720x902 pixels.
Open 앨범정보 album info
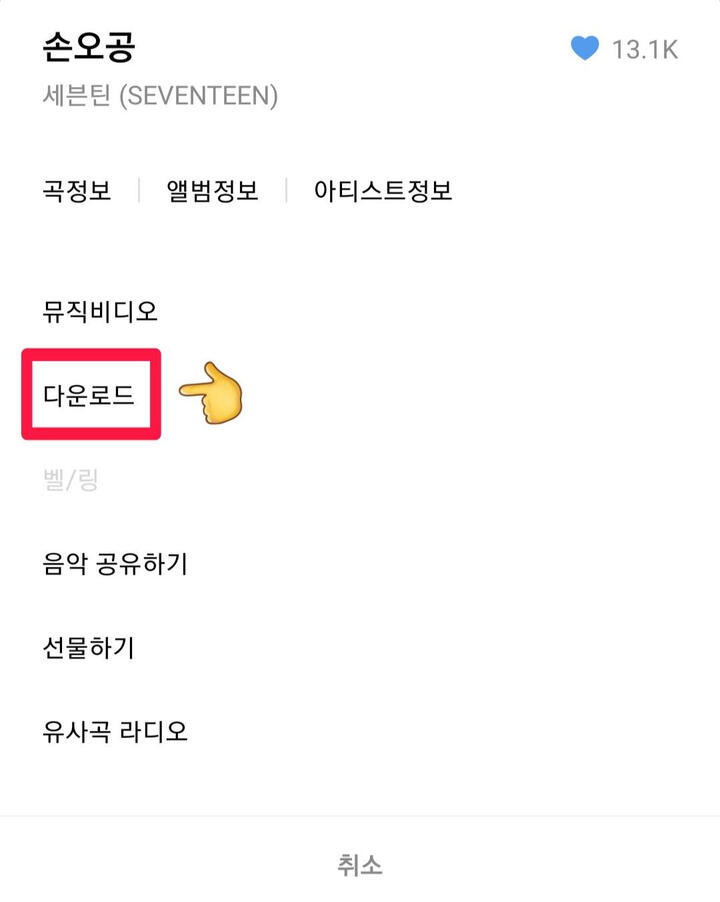212,190
